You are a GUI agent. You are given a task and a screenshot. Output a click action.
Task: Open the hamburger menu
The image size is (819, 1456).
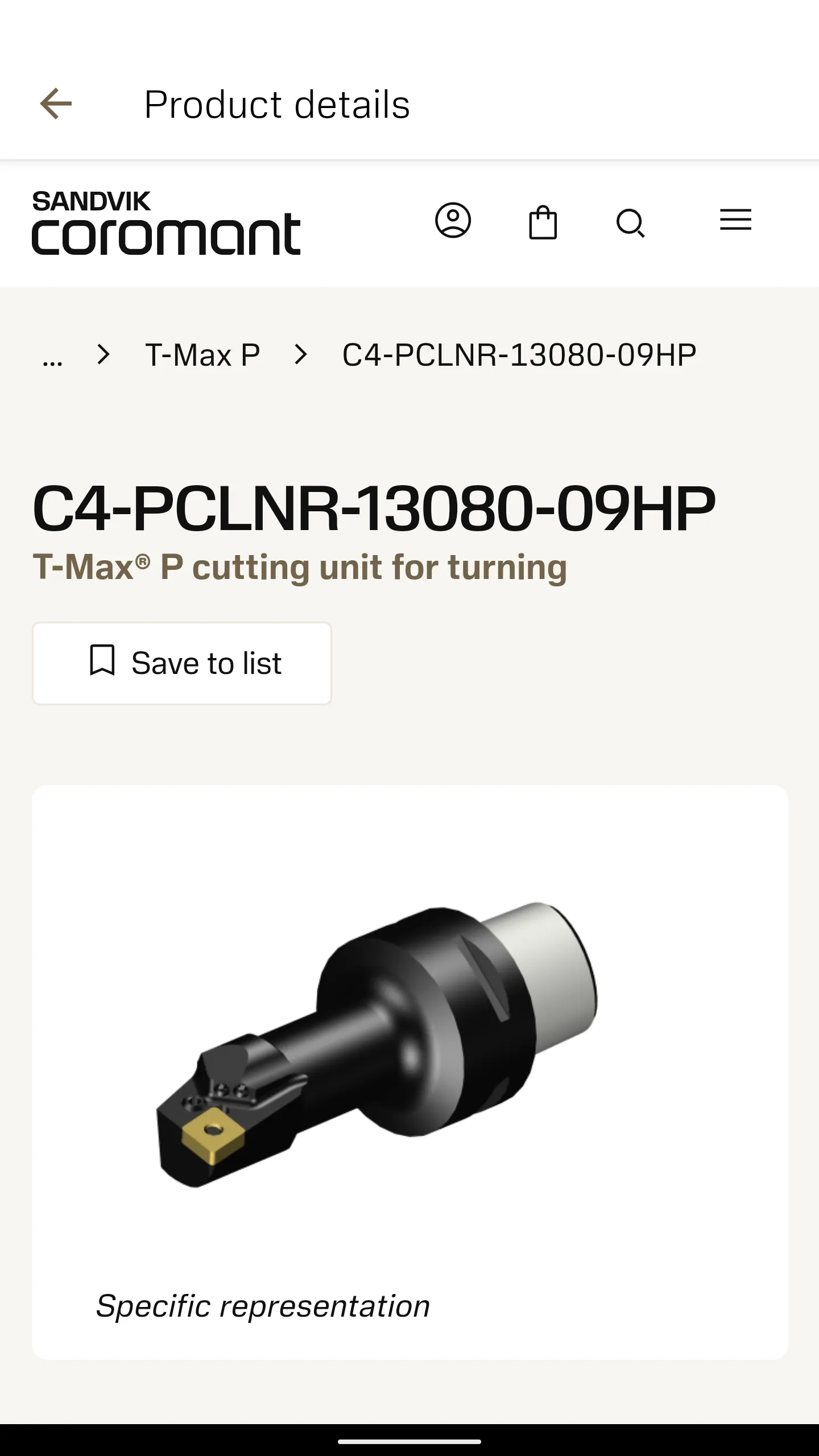click(x=735, y=220)
